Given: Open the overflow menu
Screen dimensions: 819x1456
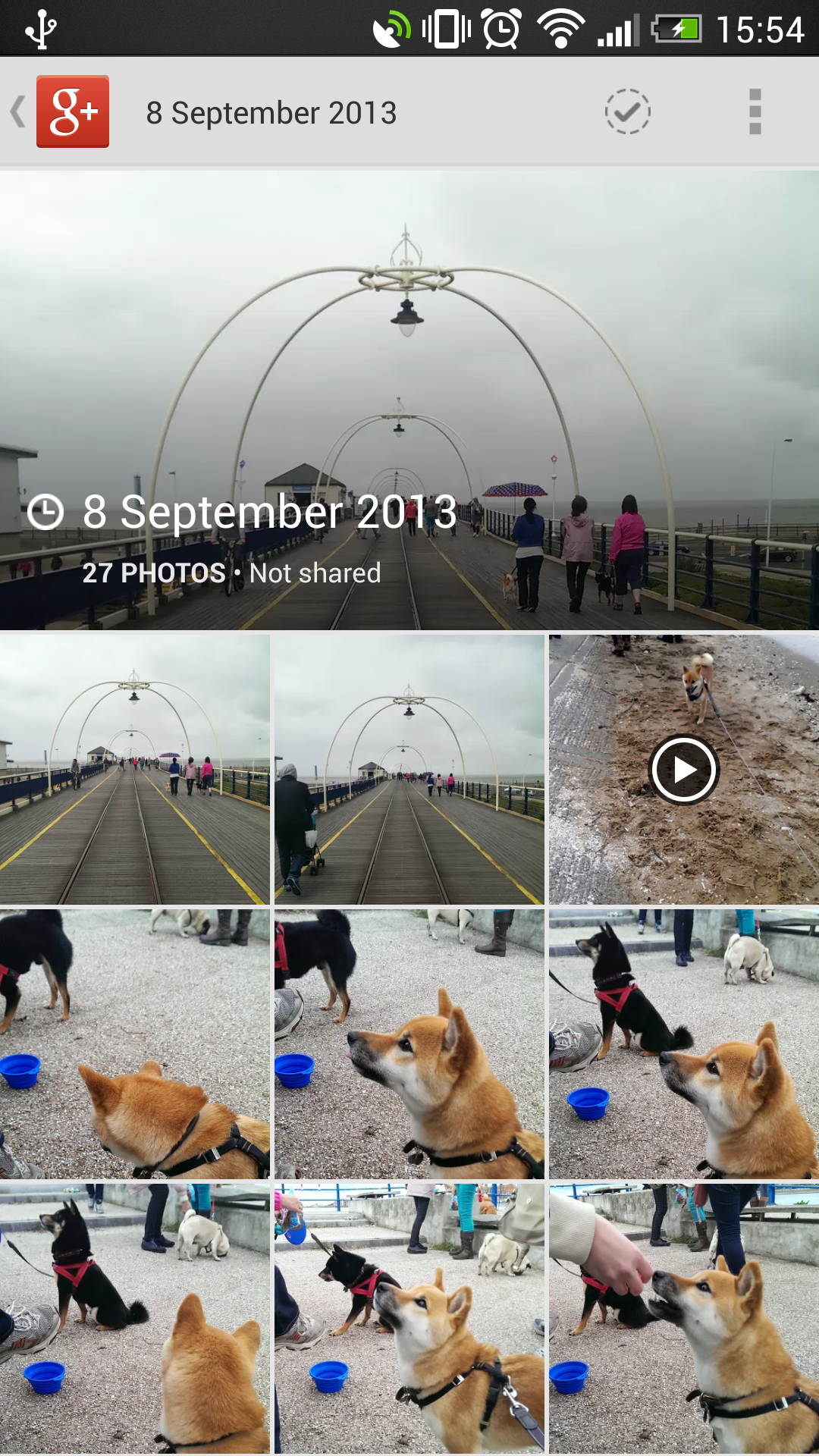Looking at the screenshot, I should coord(755,111).
